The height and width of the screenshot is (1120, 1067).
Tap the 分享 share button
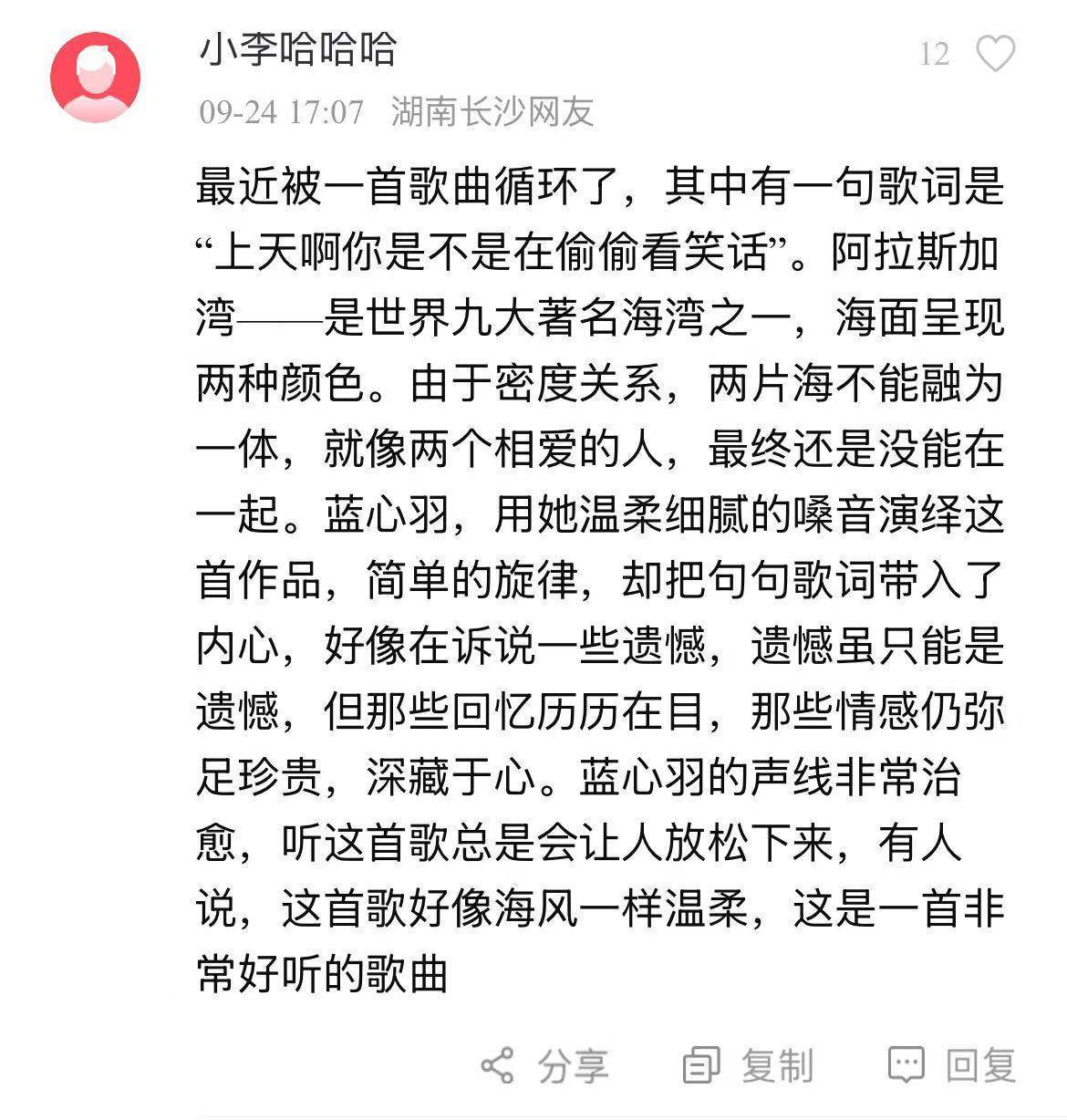544,1065
